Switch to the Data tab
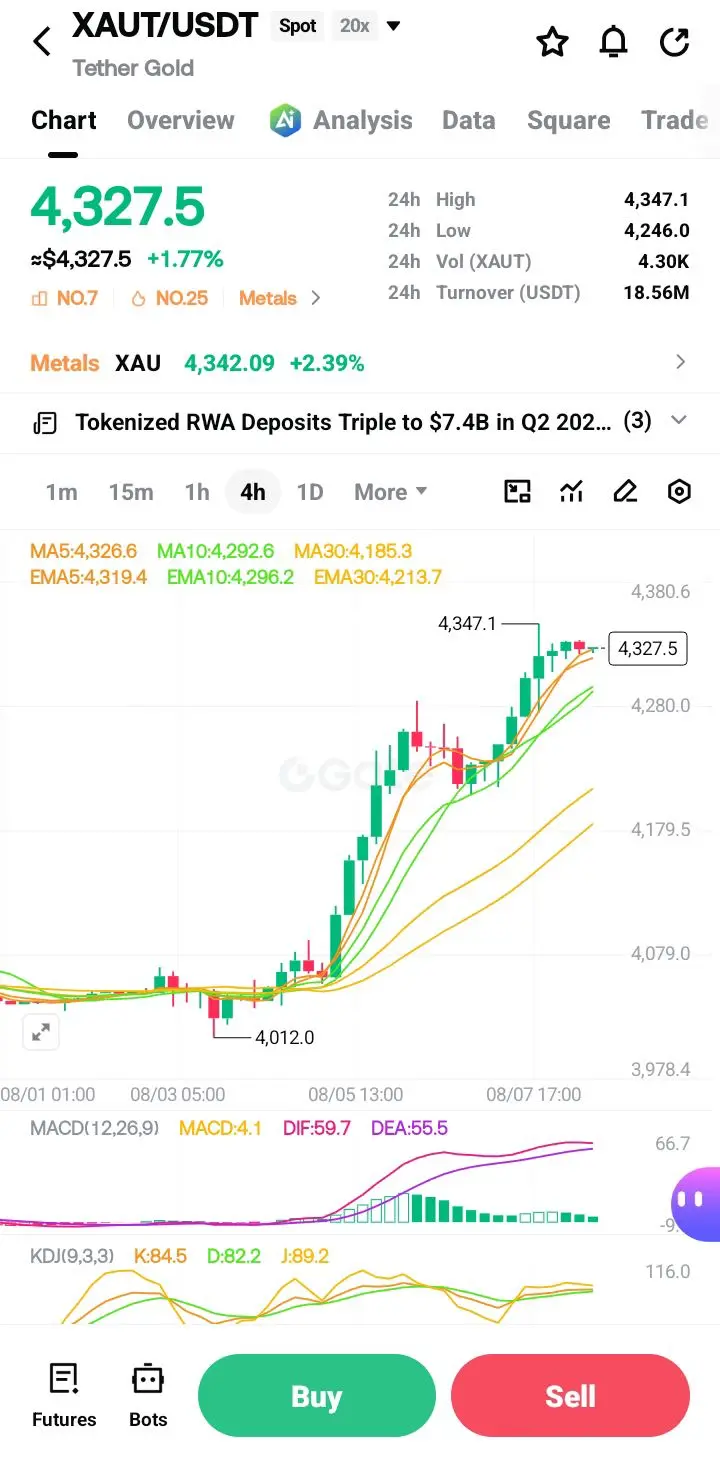The image size is (720, 1467). [469, 120]
